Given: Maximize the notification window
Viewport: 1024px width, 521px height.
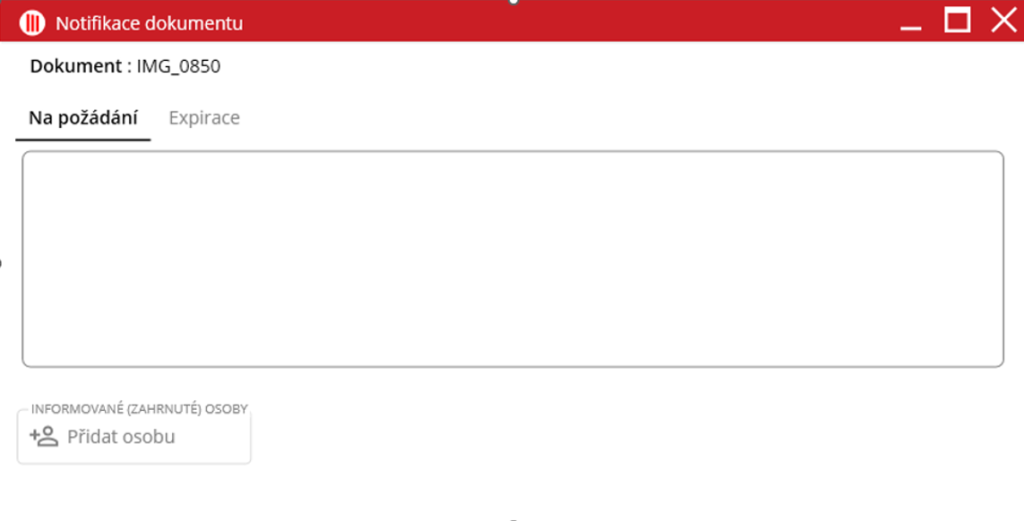Looking at the screenshot, I should pos(958,21).
